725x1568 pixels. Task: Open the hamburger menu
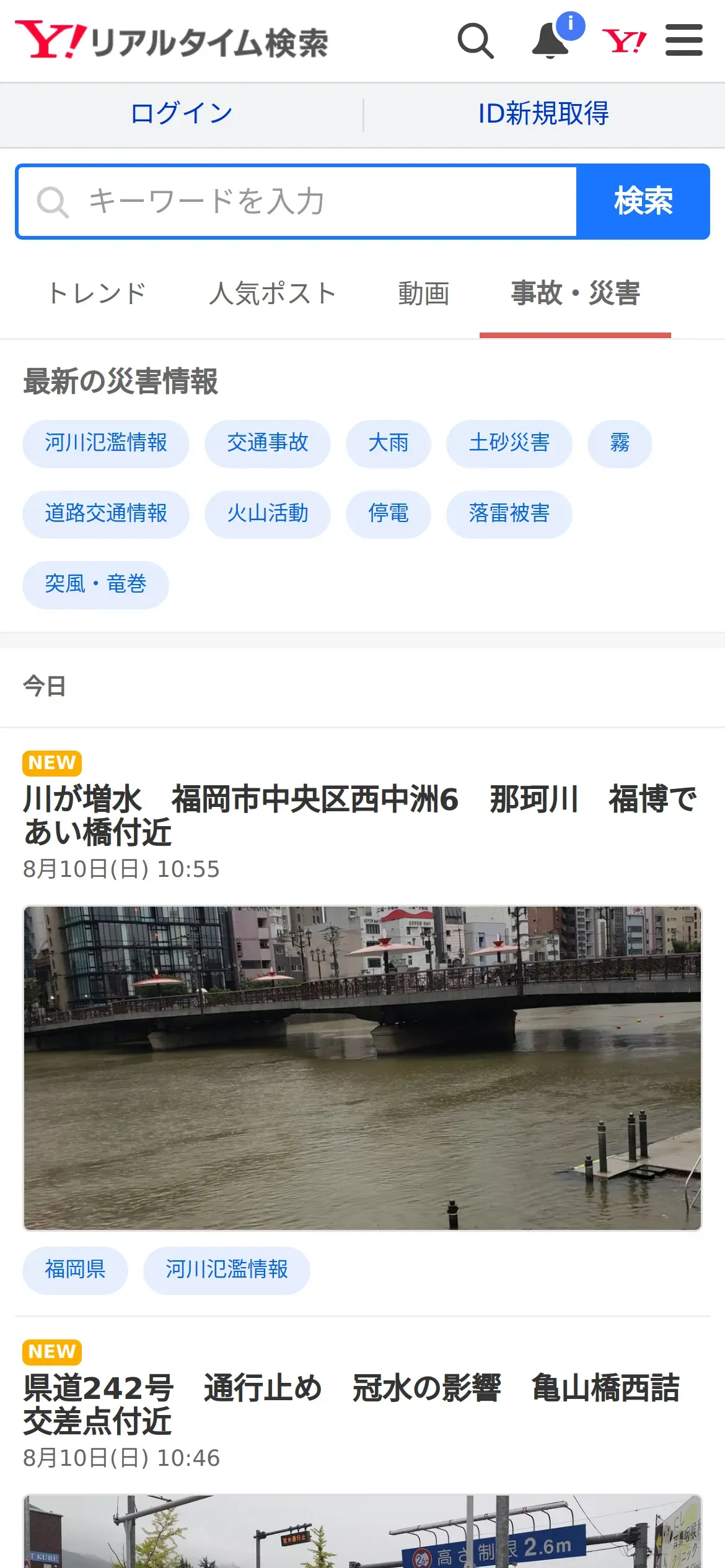point(683,41)
